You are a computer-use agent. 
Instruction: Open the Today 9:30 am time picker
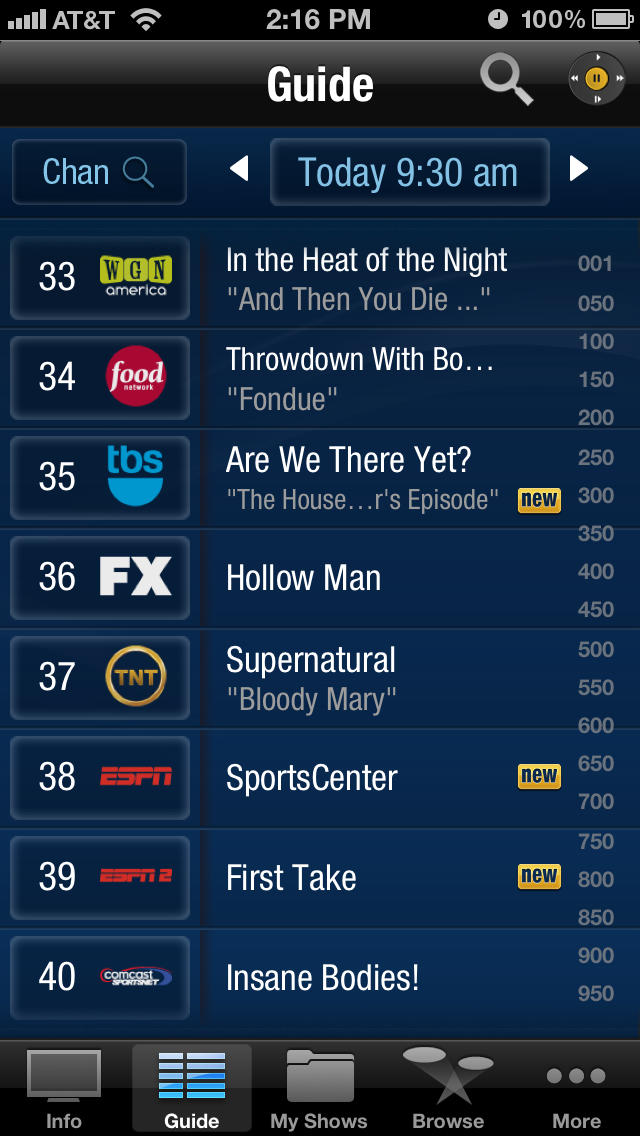pos(409,172)
